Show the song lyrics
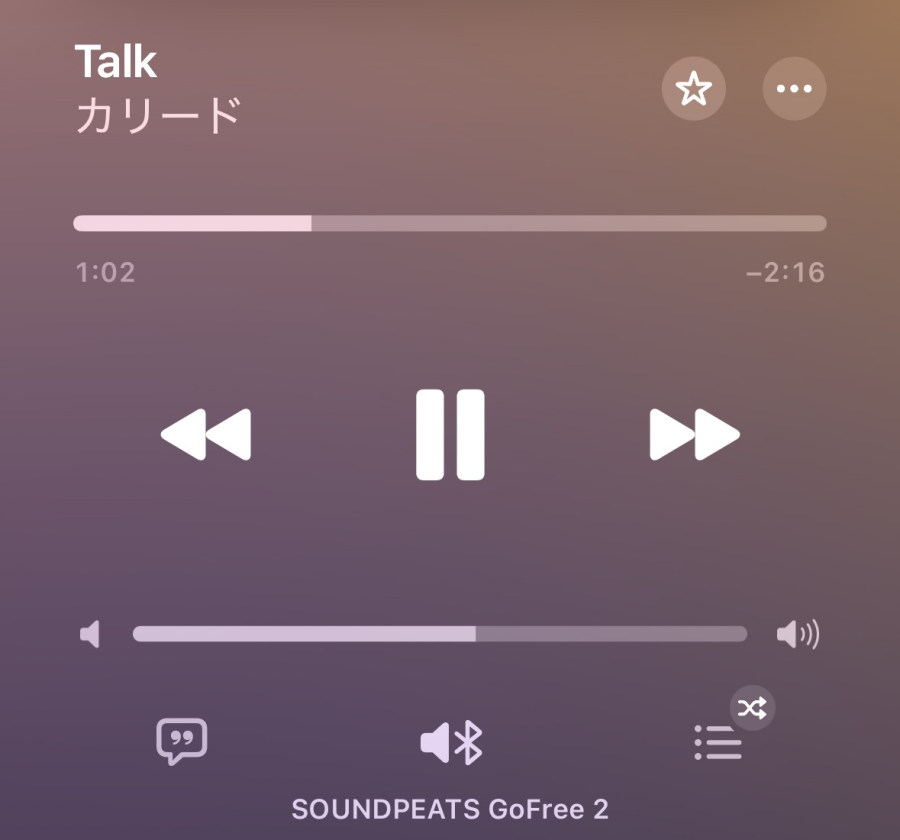The height and width of the screenshot is (840, 900). [x=181, y=742]
